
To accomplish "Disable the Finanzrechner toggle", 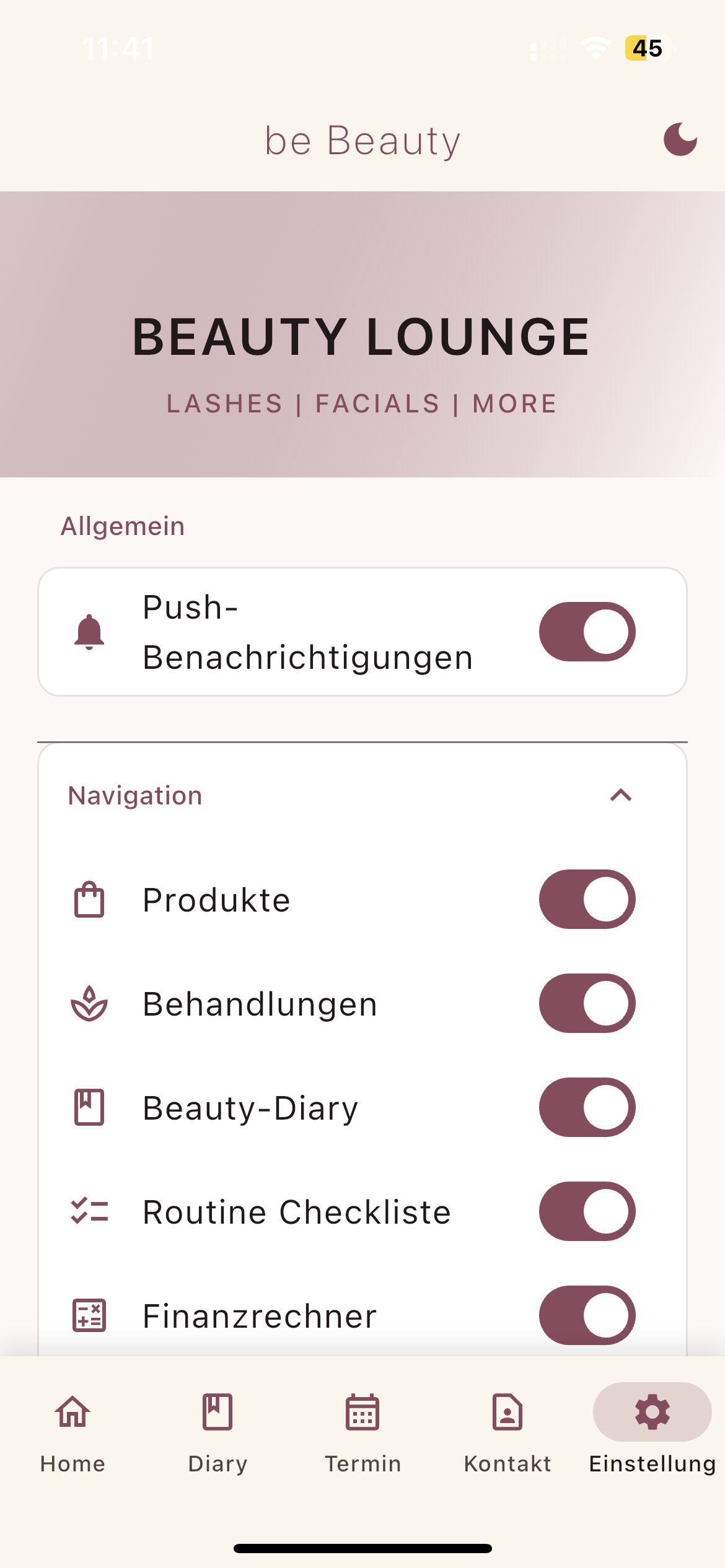I will [x=586, y=1316].
